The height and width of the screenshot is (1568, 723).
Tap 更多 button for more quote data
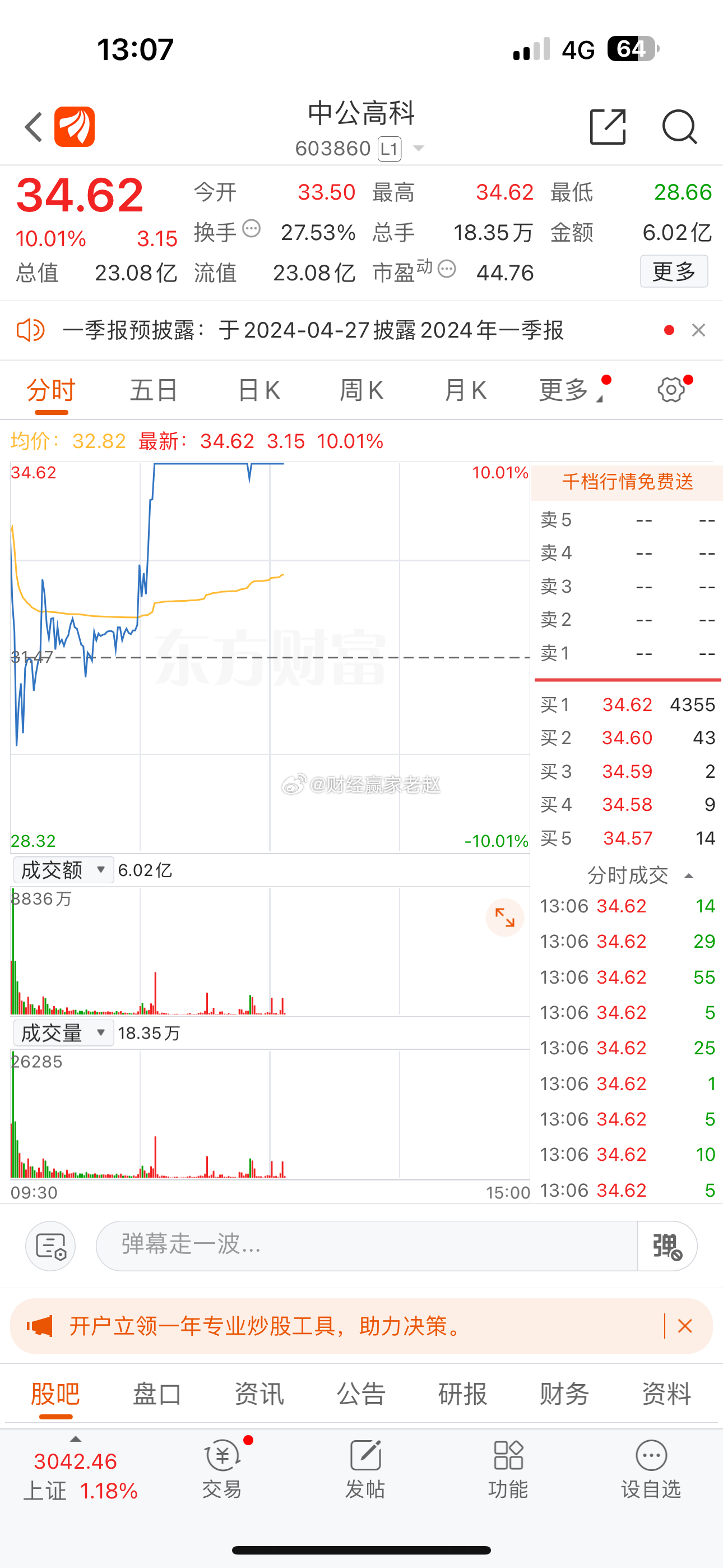[674, 271]
